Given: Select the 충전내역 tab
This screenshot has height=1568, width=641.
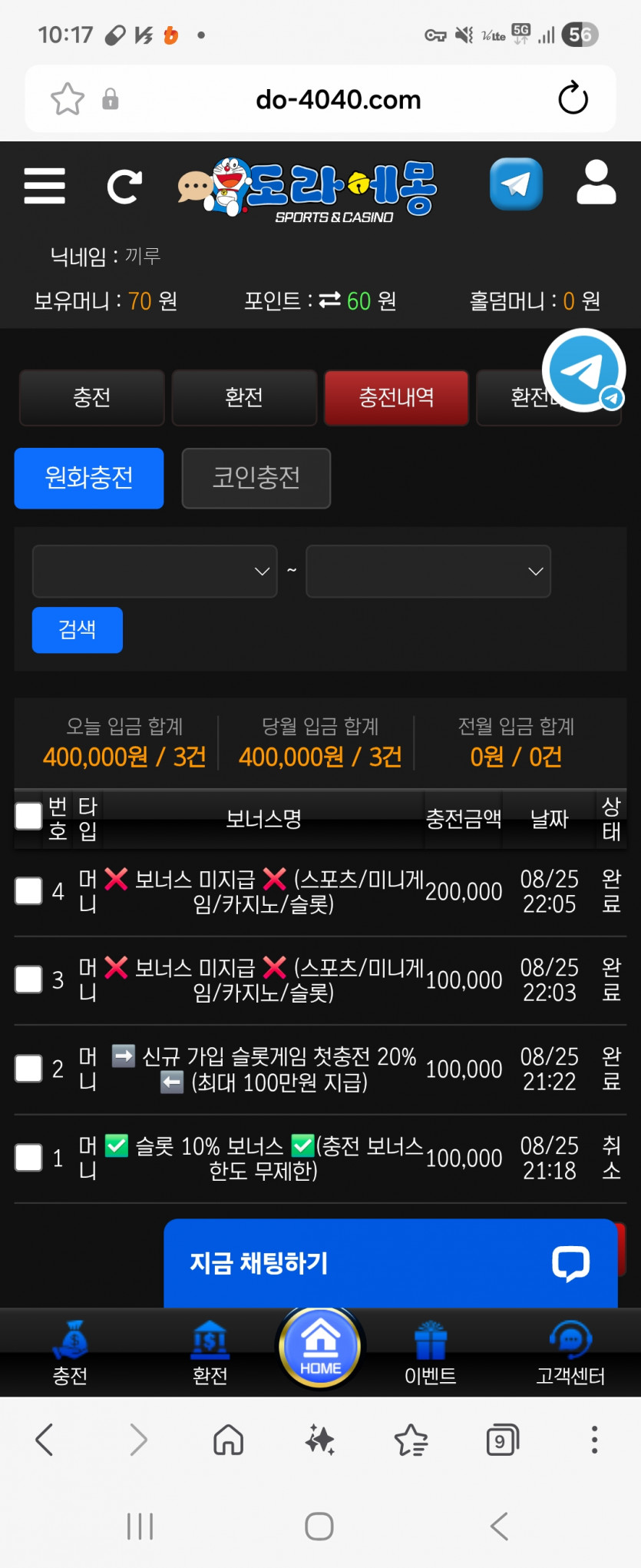Looking at the screenshot, I should pyautogui.click(x=396, y=397).
